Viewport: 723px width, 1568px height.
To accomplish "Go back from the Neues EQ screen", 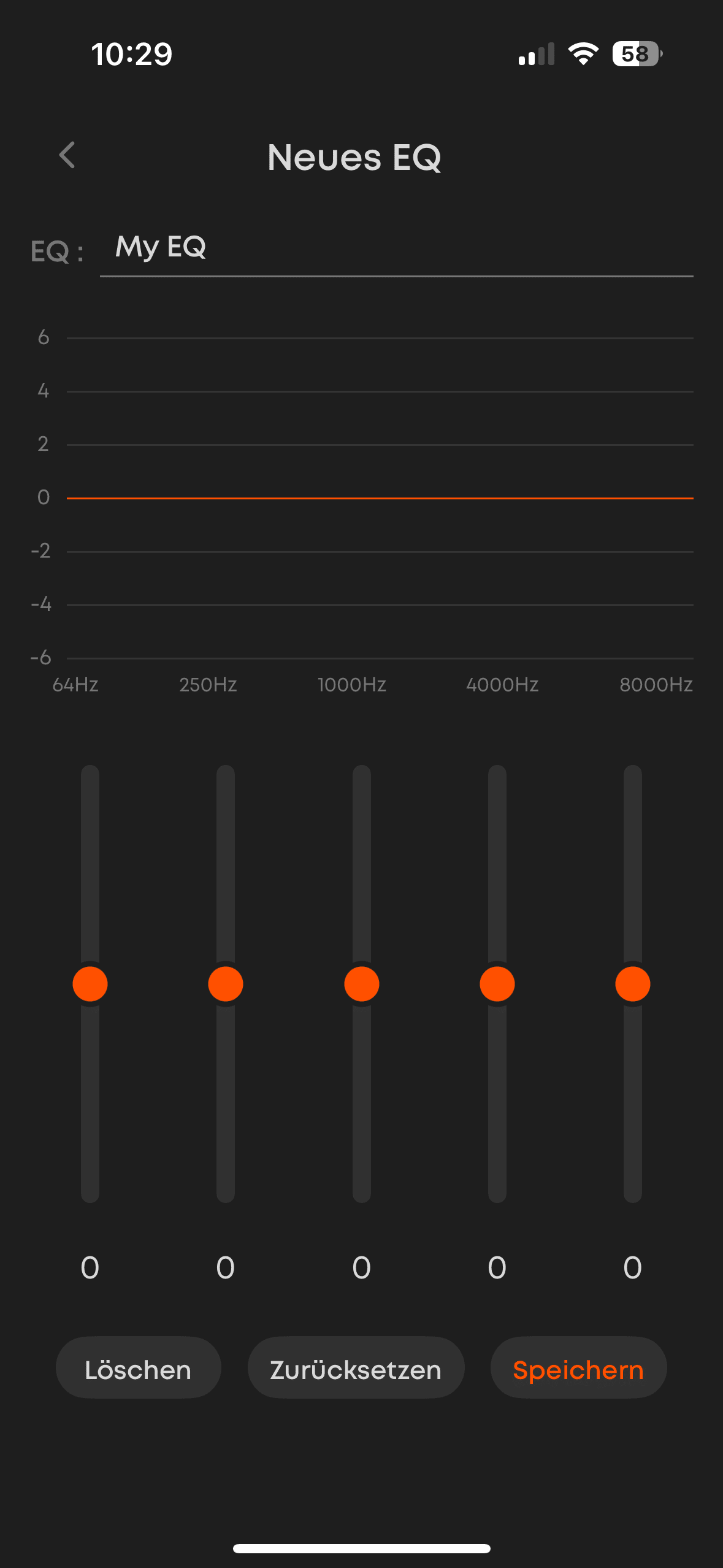I will pos(67,155).
